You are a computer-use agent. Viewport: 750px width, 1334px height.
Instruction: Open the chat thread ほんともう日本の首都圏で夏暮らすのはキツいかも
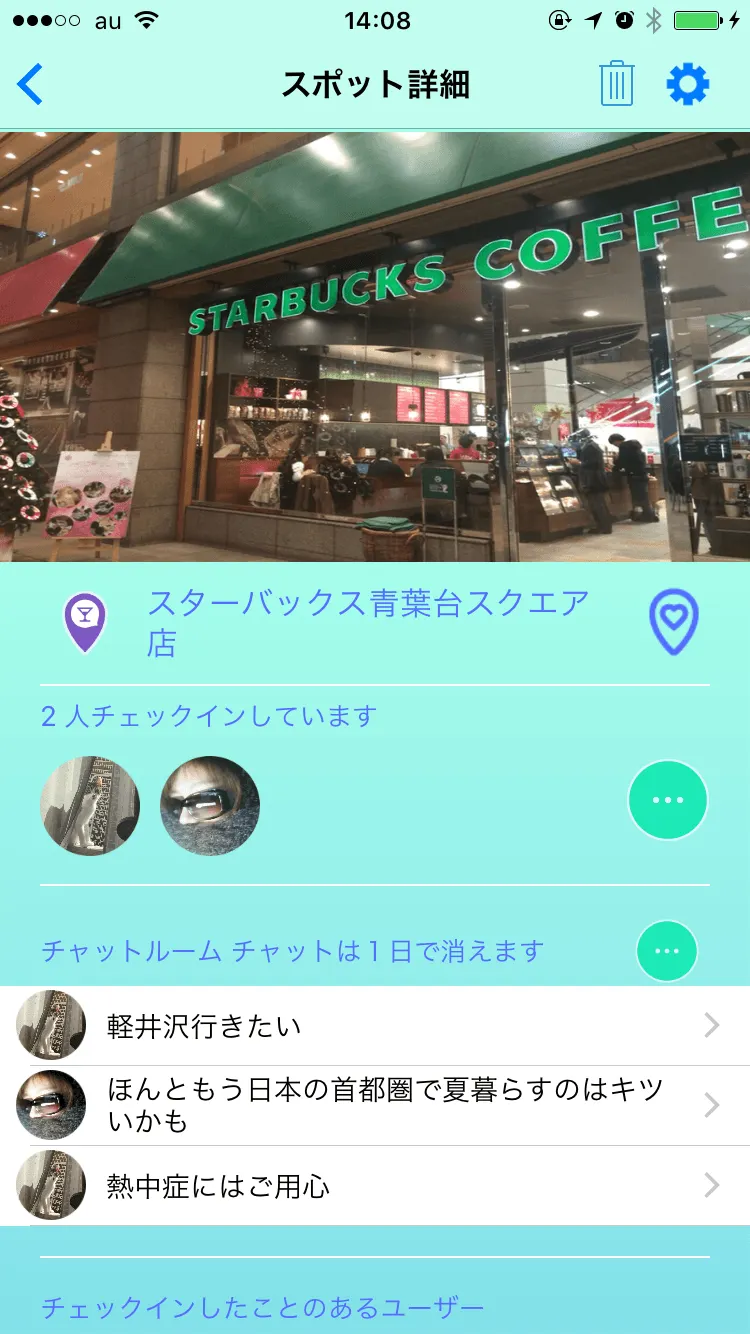click(375, 1105)
